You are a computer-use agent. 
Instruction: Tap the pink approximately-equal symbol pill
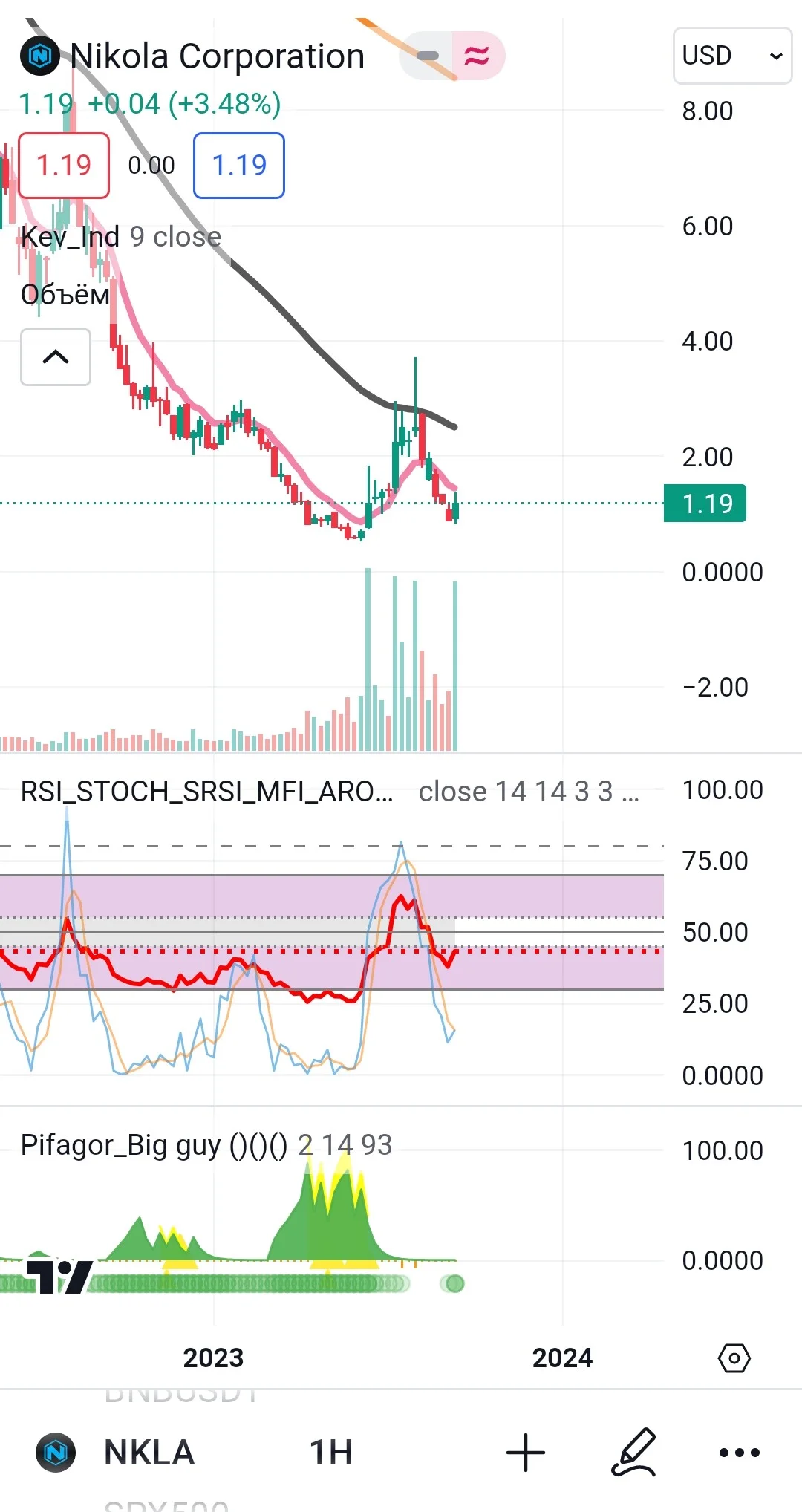(477, 56)
